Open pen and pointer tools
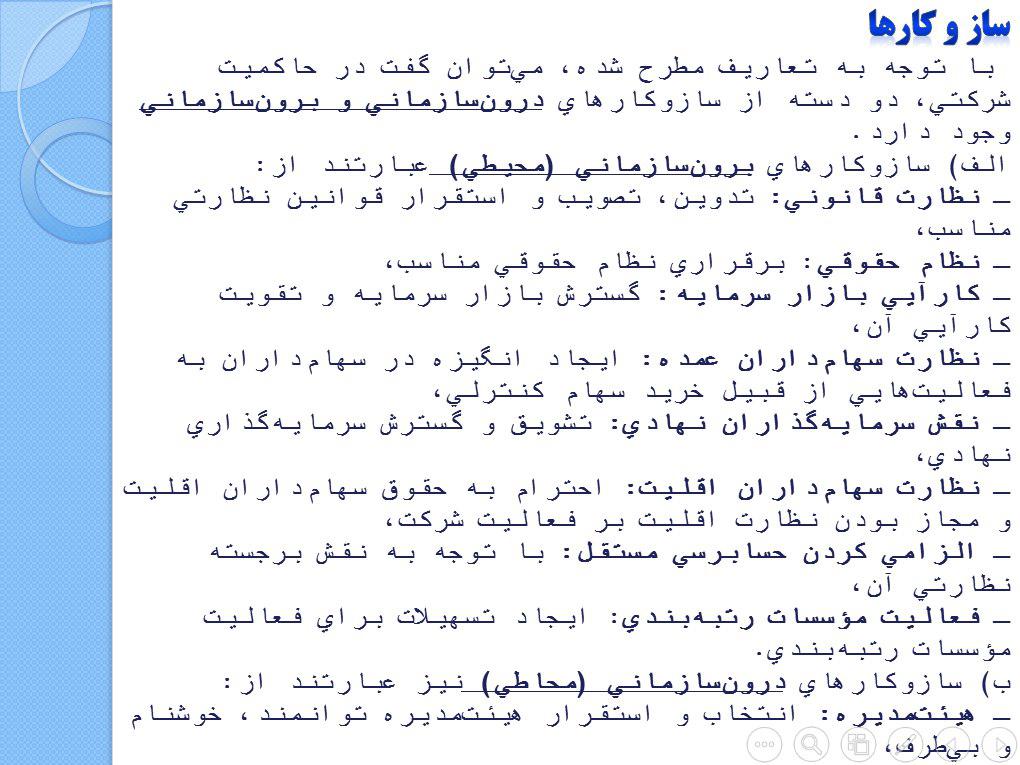The image size is (1020, 765). click(906, 744)
